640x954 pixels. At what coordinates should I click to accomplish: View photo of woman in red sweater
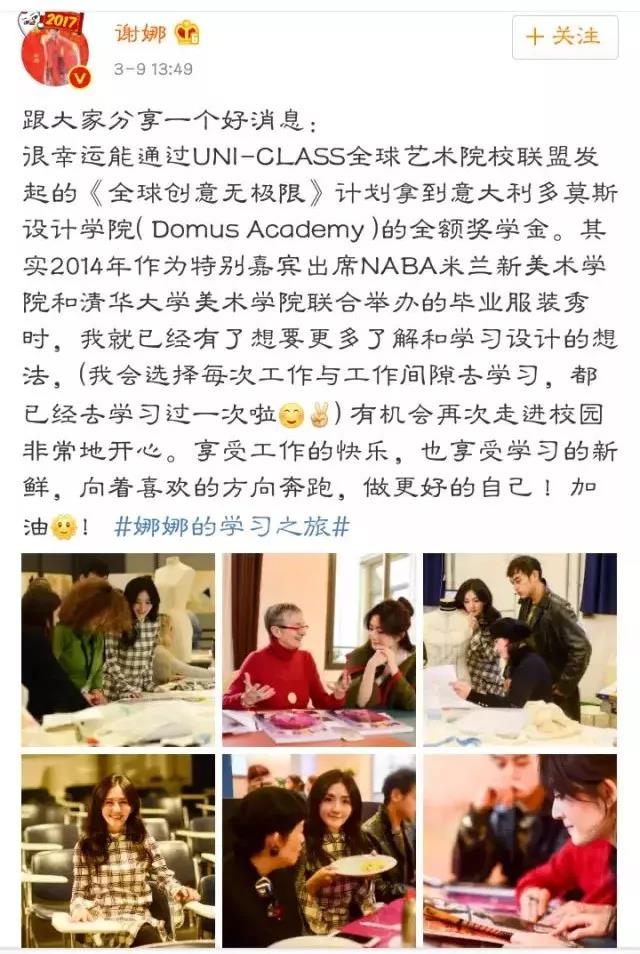coord(319,649)
